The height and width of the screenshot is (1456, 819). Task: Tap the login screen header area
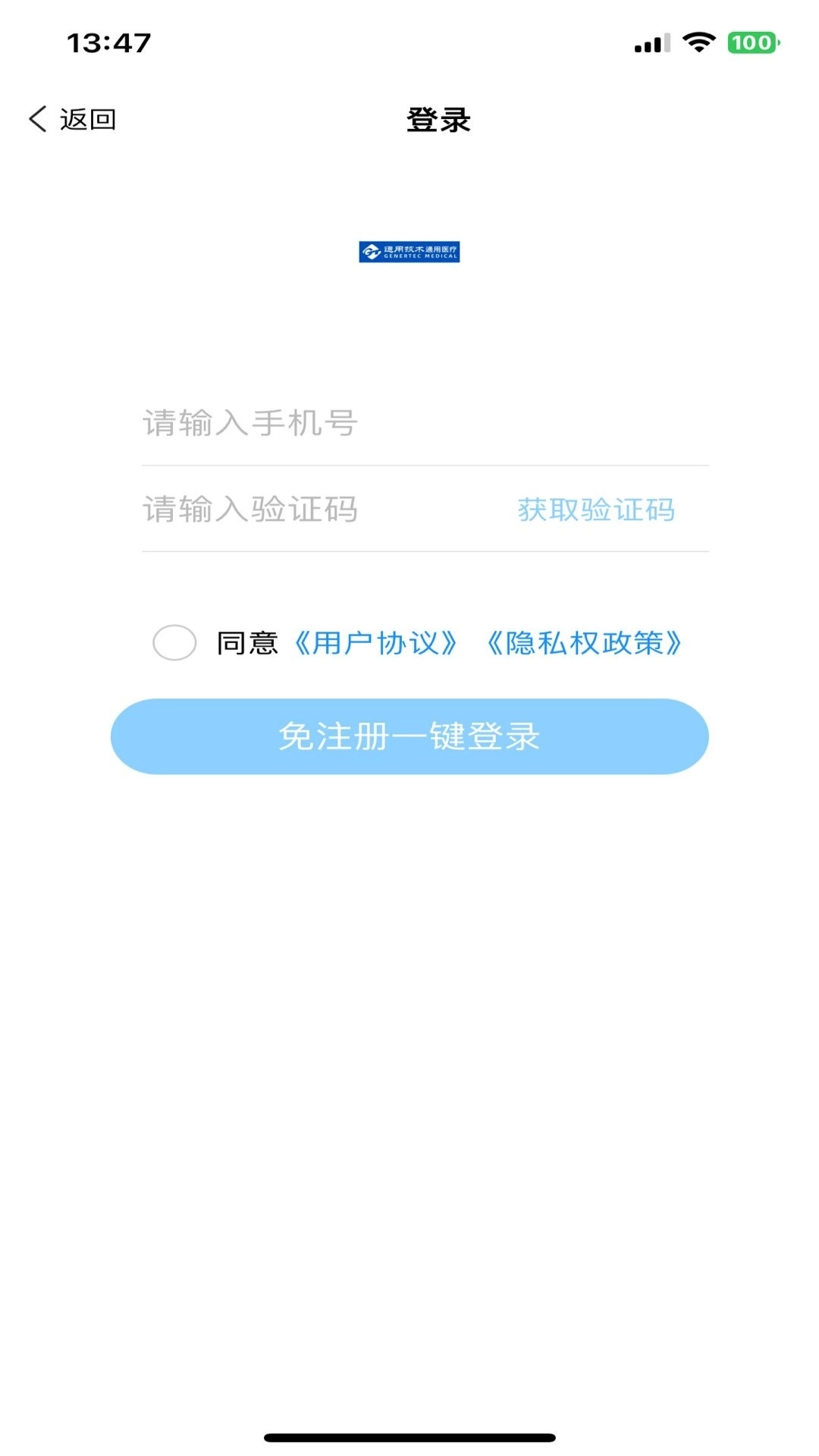coord(409,119)
